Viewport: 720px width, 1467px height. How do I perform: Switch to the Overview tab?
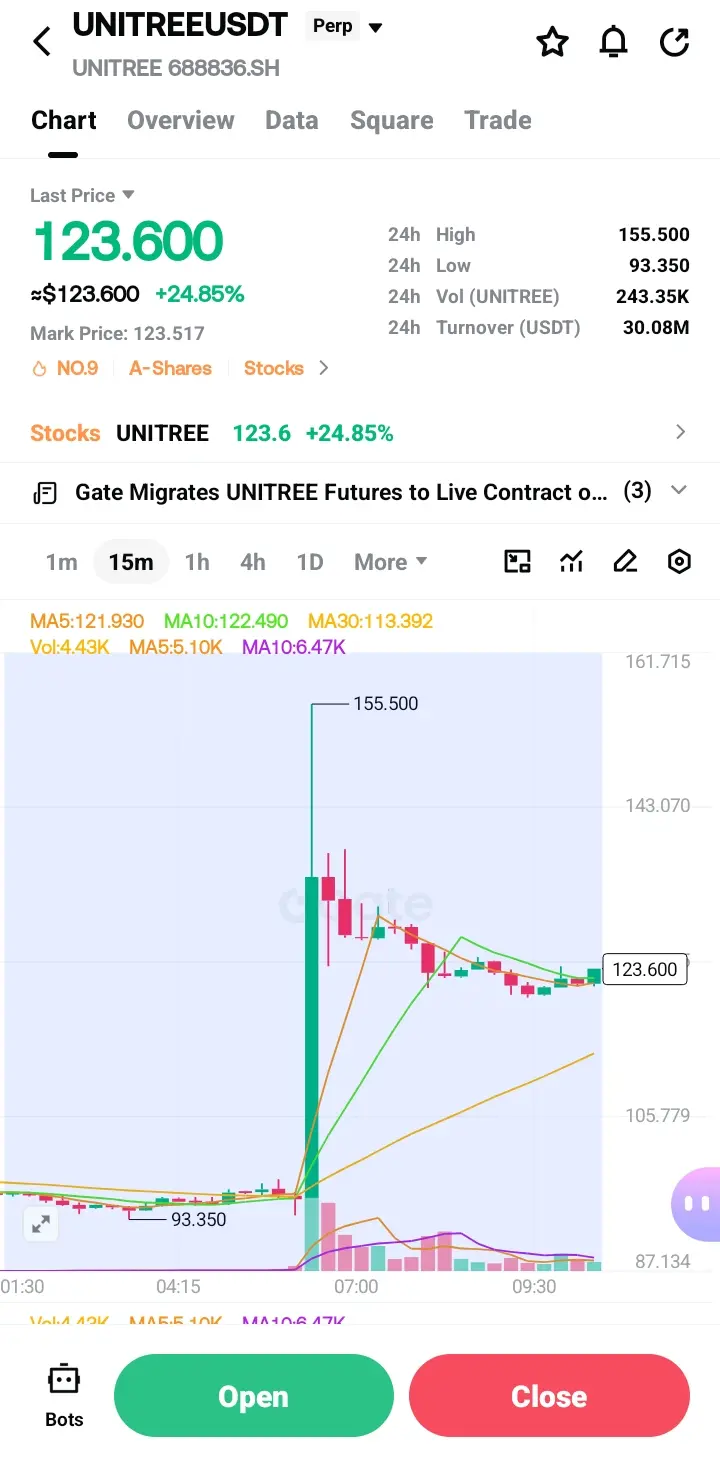click(181, 120)
